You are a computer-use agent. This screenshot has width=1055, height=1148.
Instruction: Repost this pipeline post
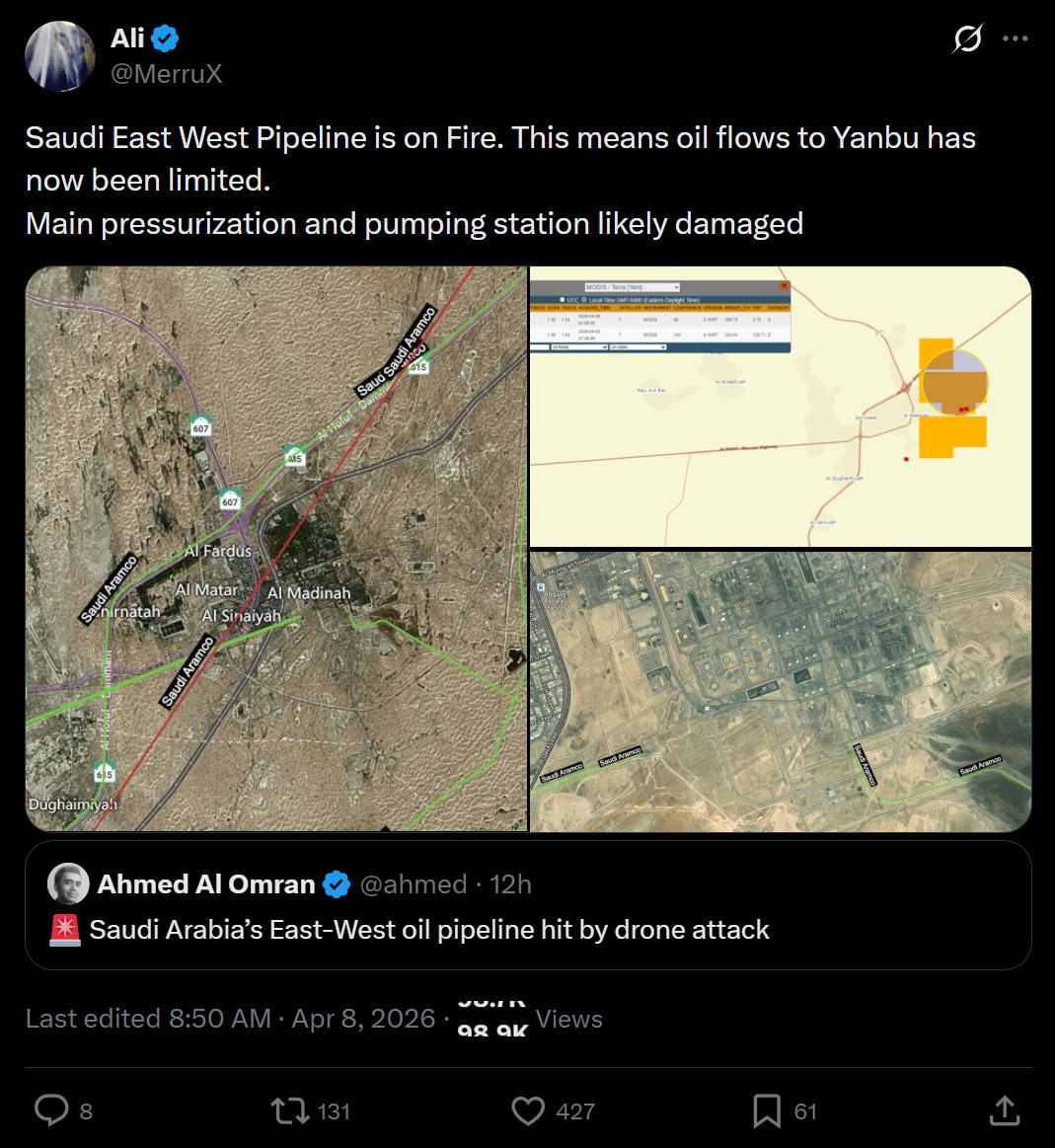[x=291, y=1110]
